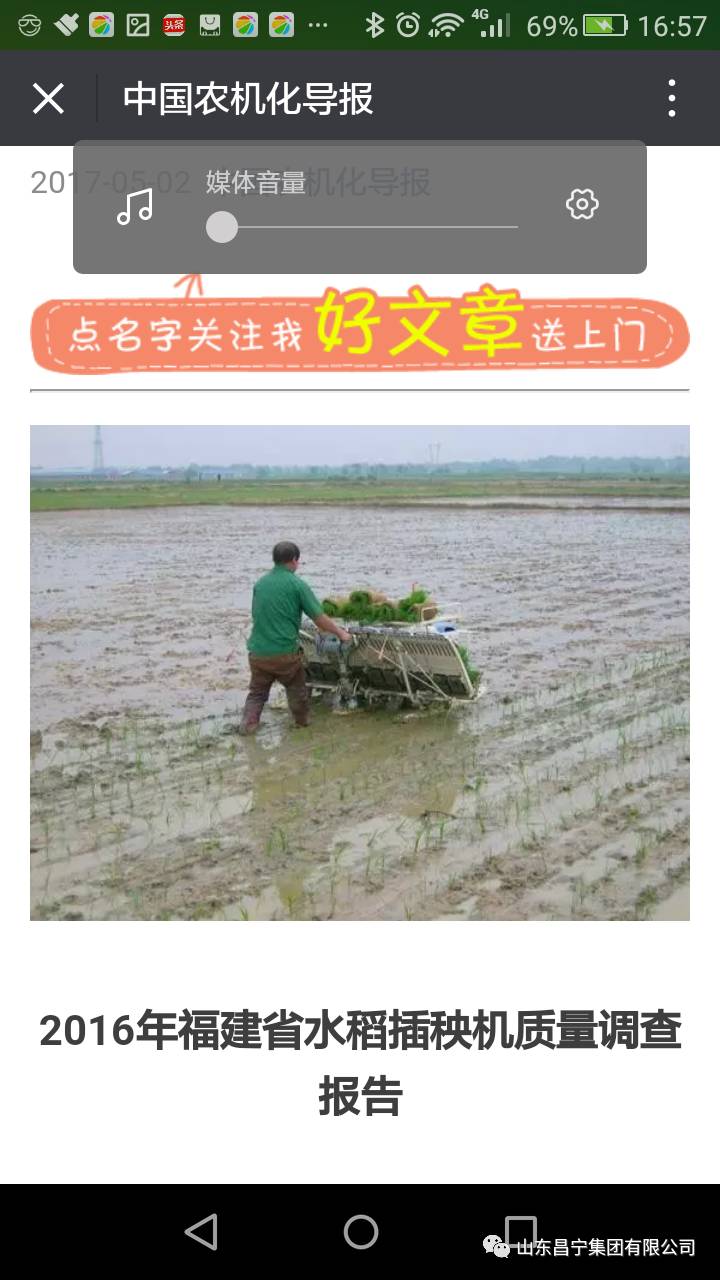Tap the music note media volume icon
The image size is (720, 1280).
(x=135, y=206)
